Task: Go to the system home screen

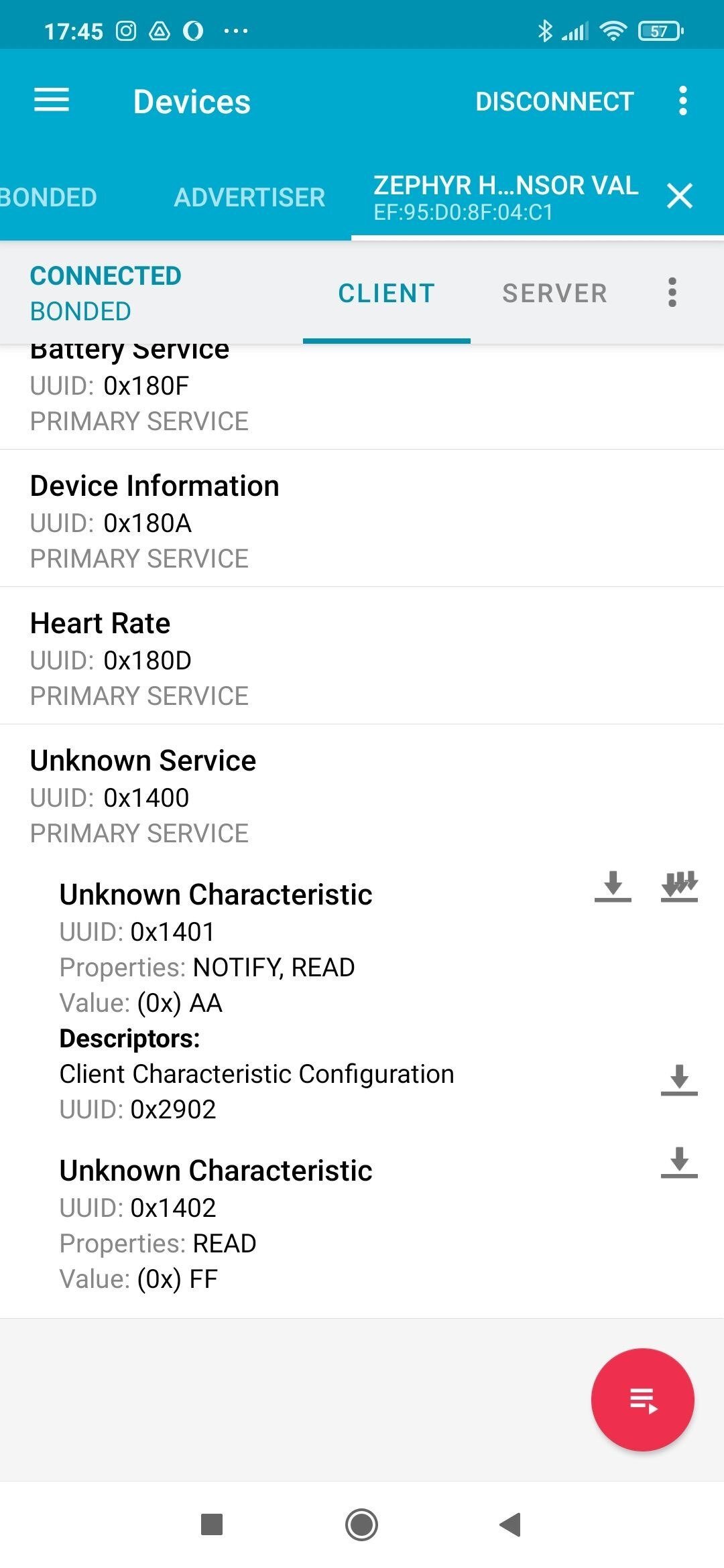Action: pos(361,1524)
